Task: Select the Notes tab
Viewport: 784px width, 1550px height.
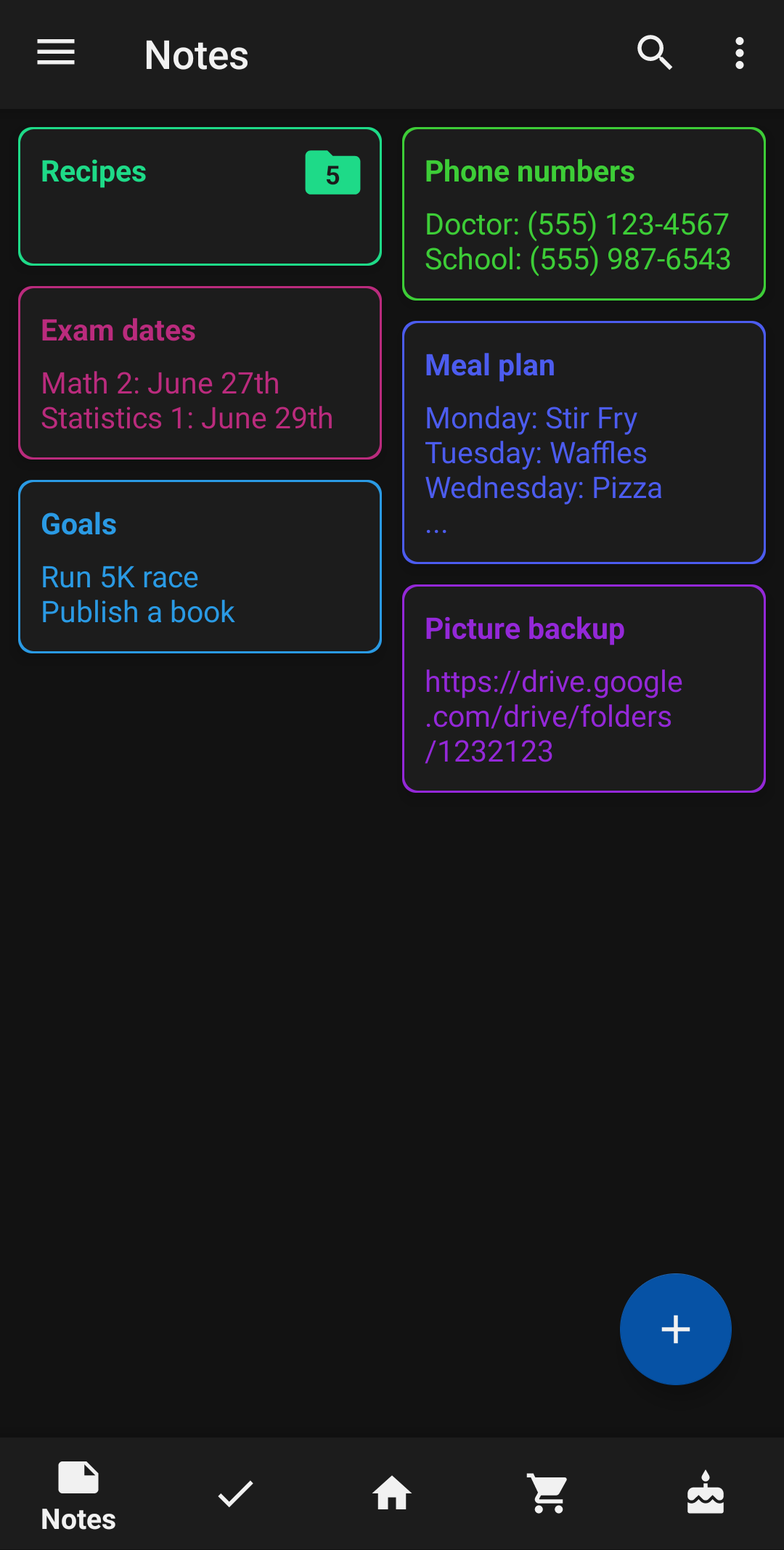Action: pyautogui.click(x=78, y=1496)
